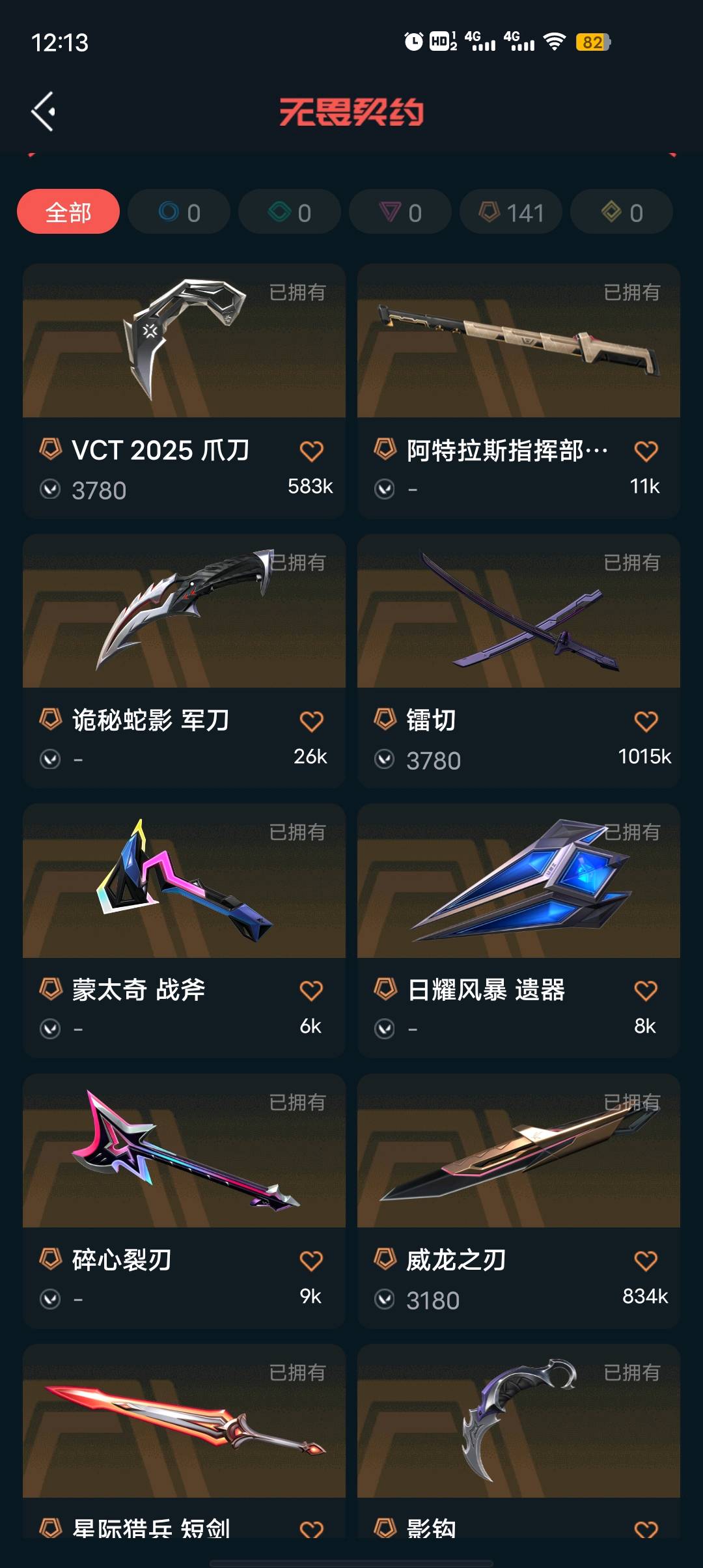The image size is (703, 1568).
Task: Select the 全部 filter chip
Action: 68,212
